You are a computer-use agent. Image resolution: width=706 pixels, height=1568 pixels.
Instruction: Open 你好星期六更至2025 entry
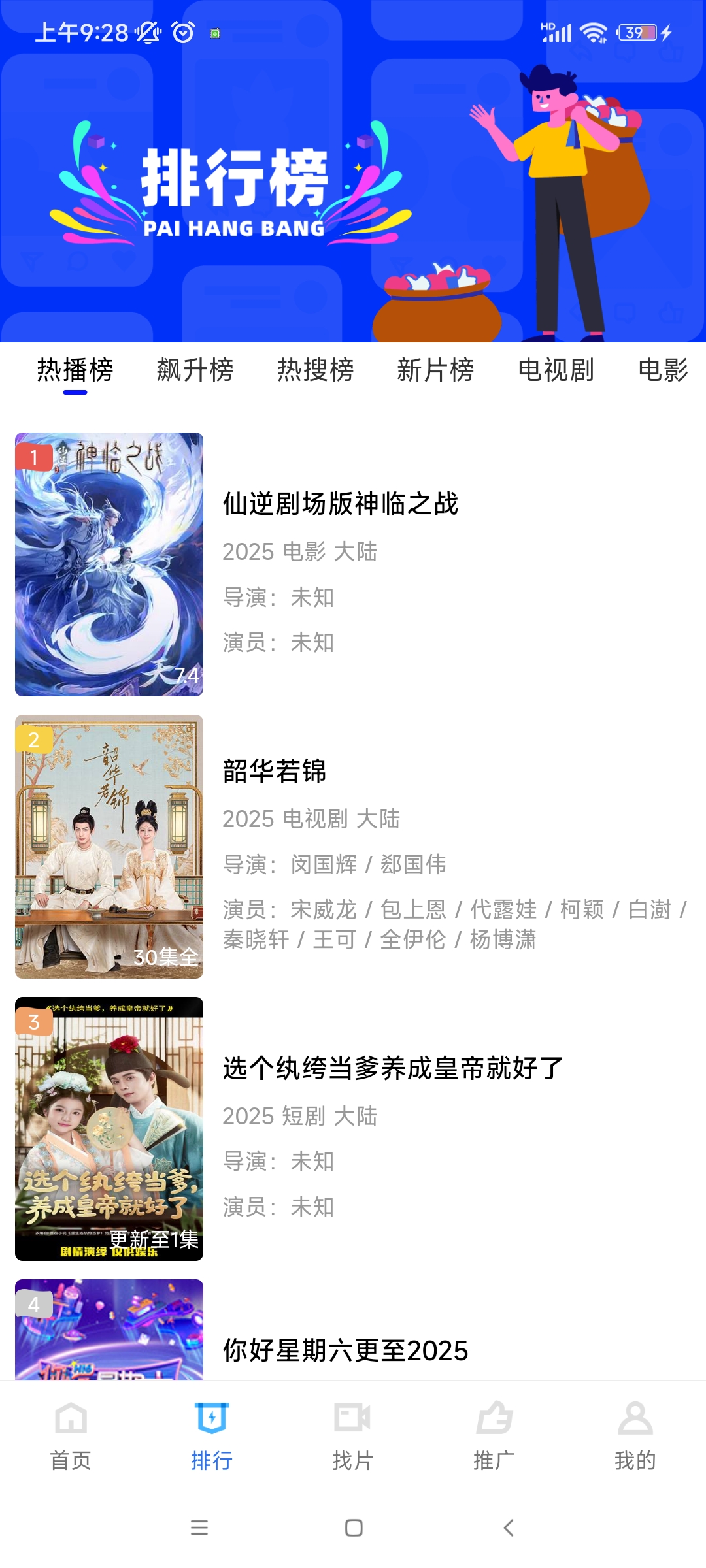(346, 1350)
